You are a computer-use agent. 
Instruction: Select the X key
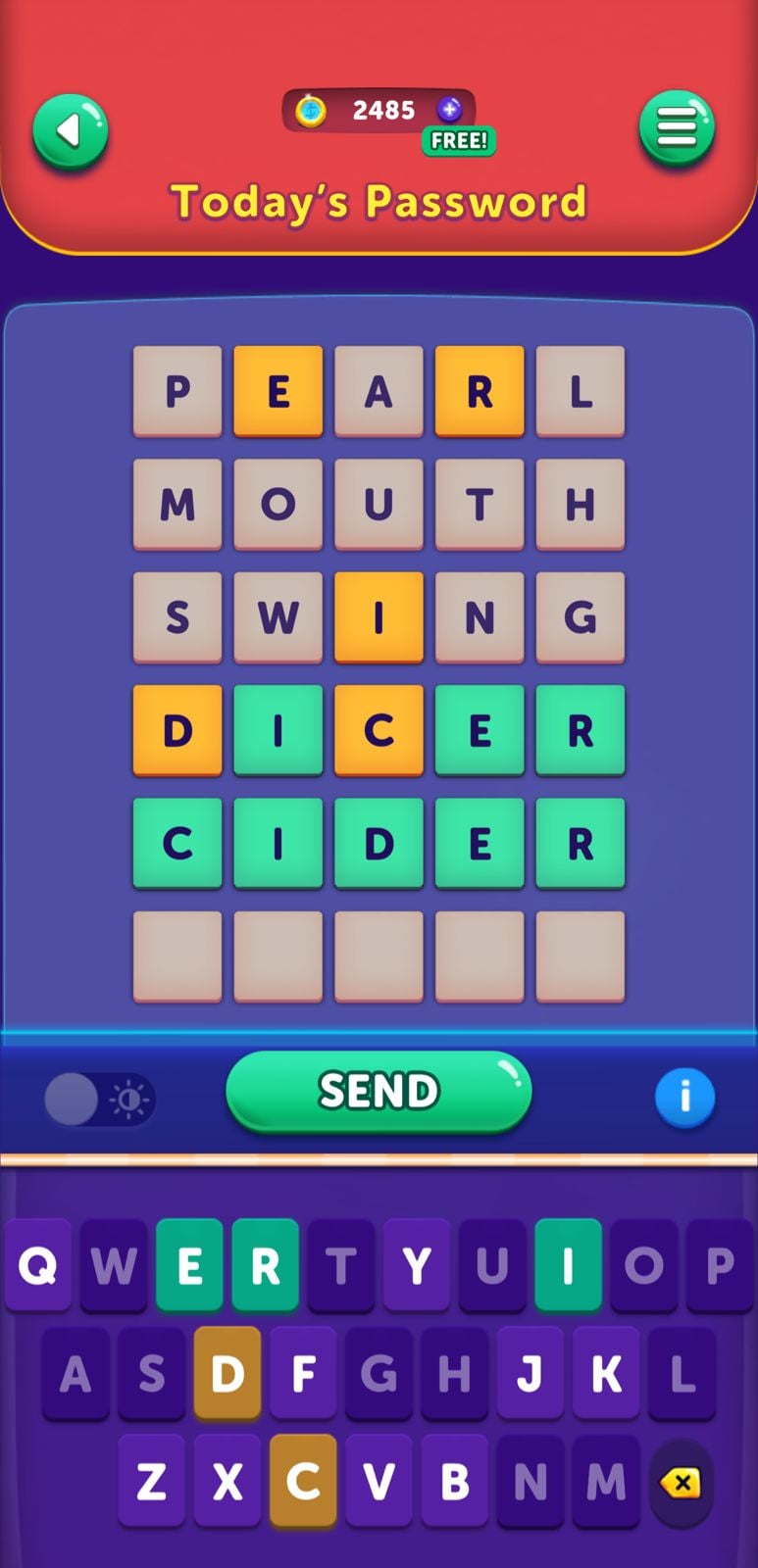point(227,1481)
